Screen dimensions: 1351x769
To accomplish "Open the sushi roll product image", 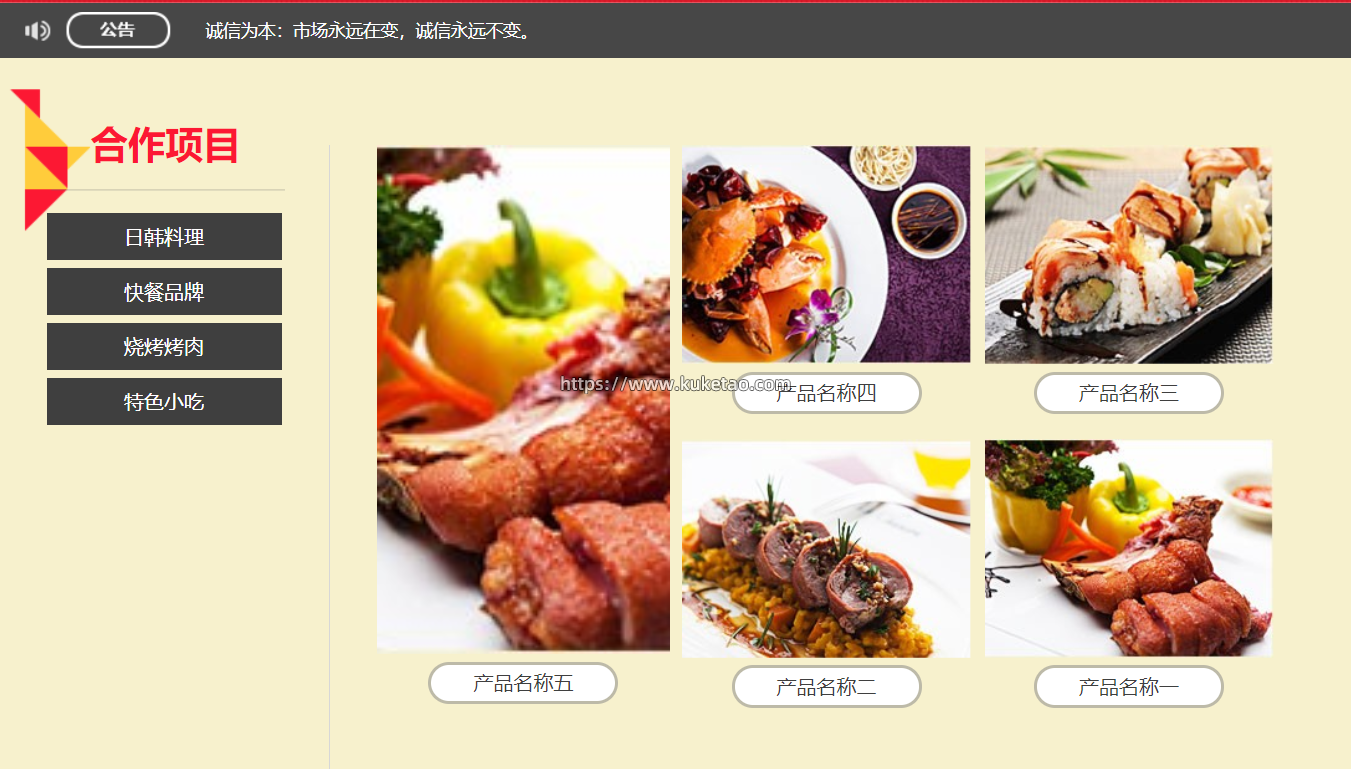I will (x=1128, y=255).
